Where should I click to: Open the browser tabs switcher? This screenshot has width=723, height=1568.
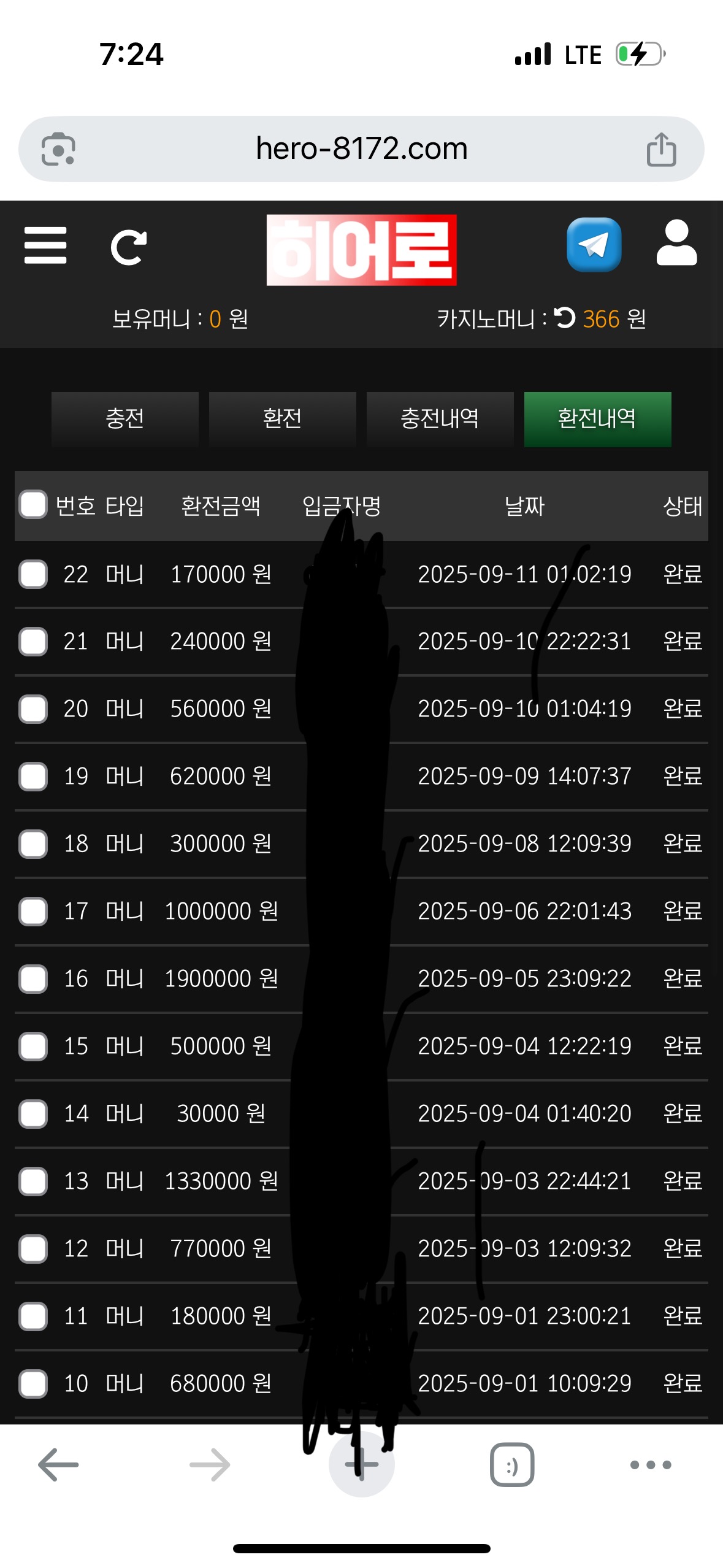point(512,1465)
